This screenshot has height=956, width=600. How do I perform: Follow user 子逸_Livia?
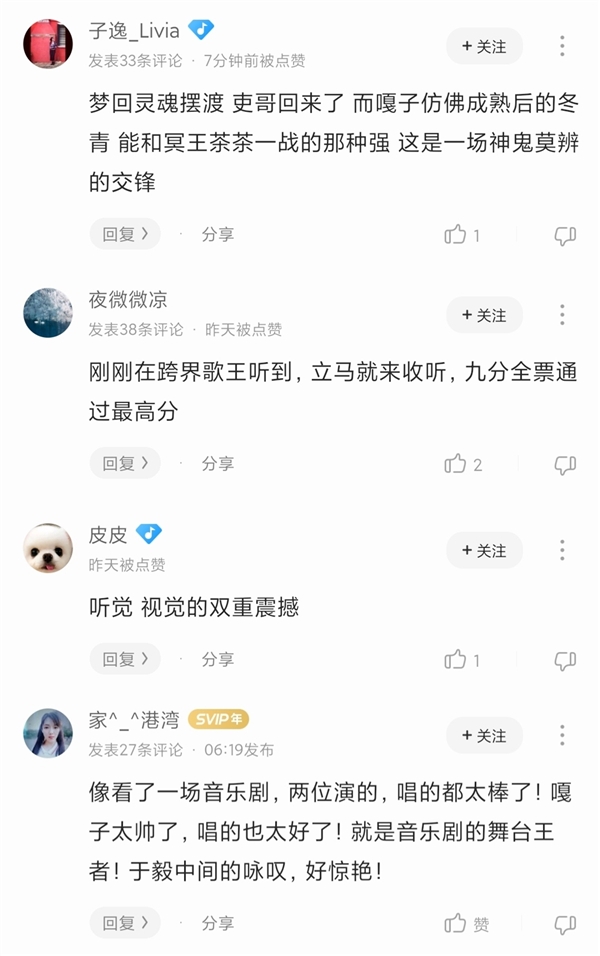(x=484, y=46)
